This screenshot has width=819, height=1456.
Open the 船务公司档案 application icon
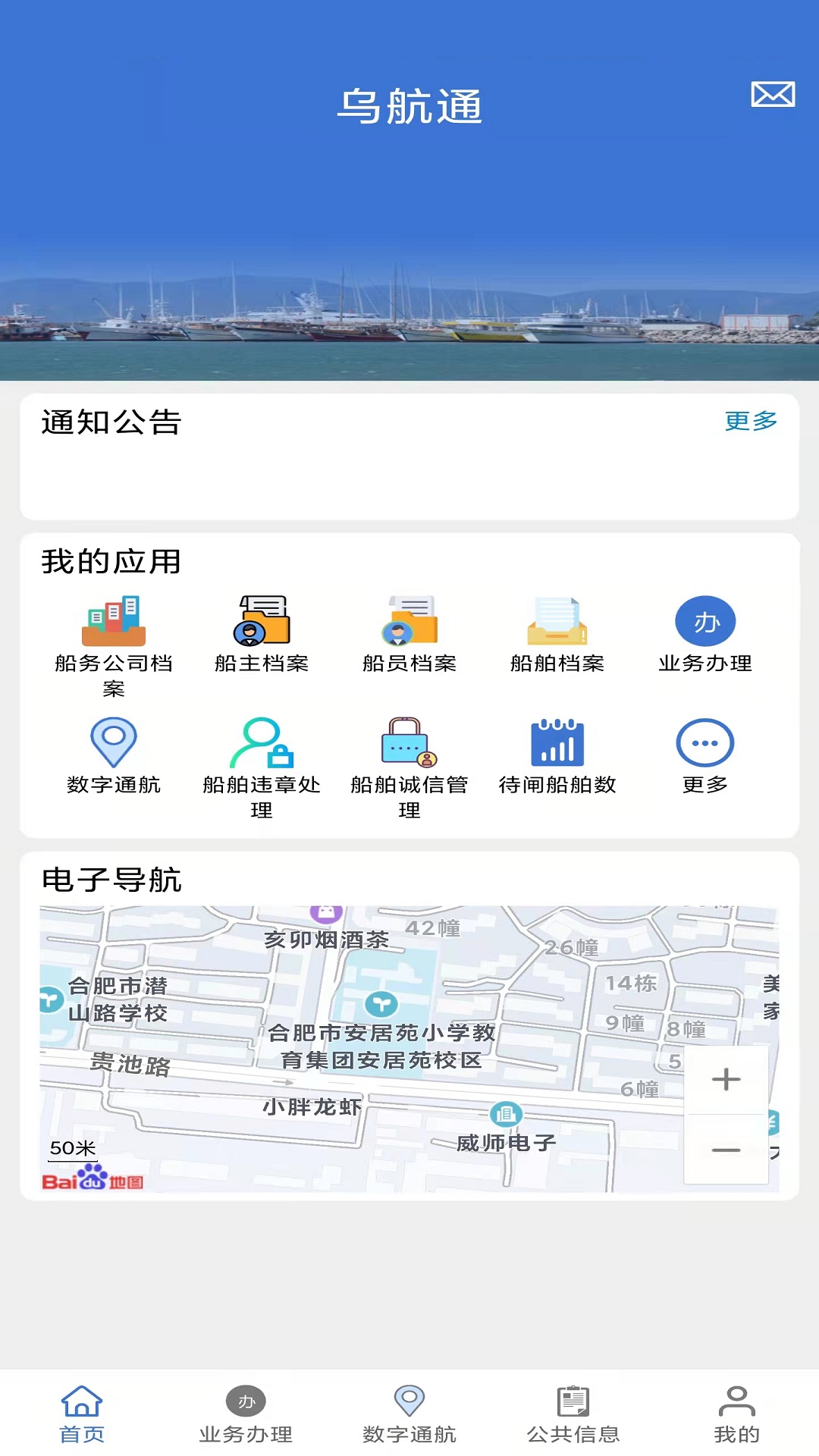(114, 622)
